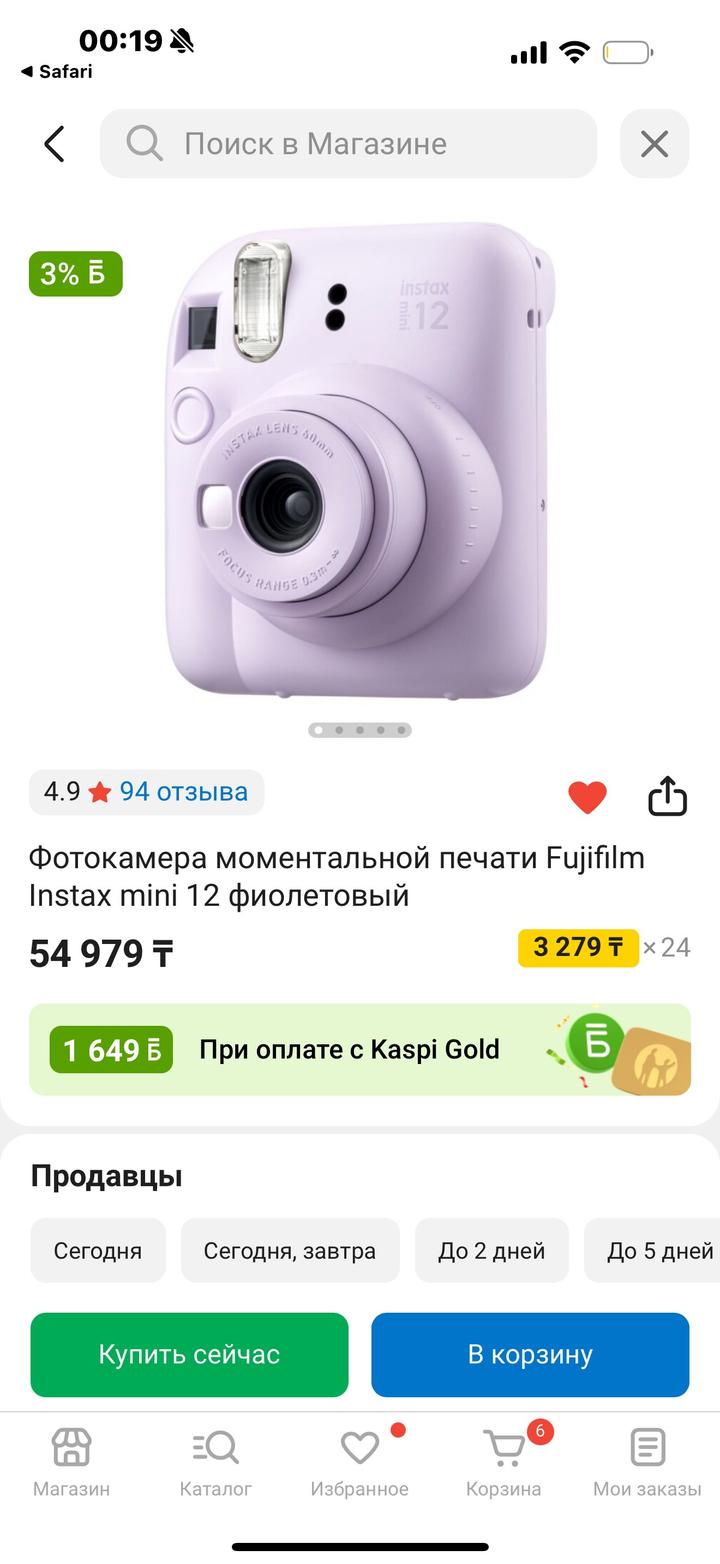Go to the Избранное tab

[359, 1461]
